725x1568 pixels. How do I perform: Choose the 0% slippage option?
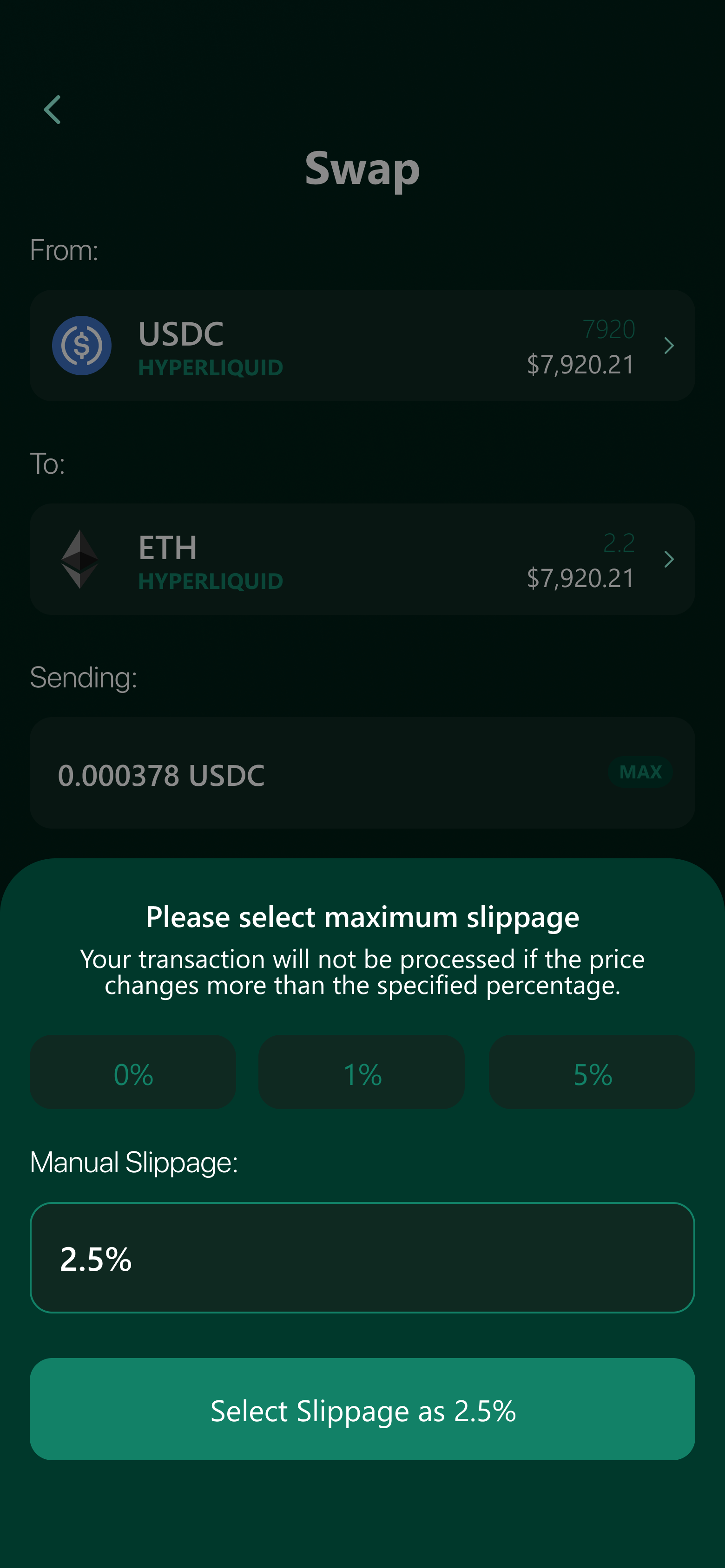(133, 1072)
